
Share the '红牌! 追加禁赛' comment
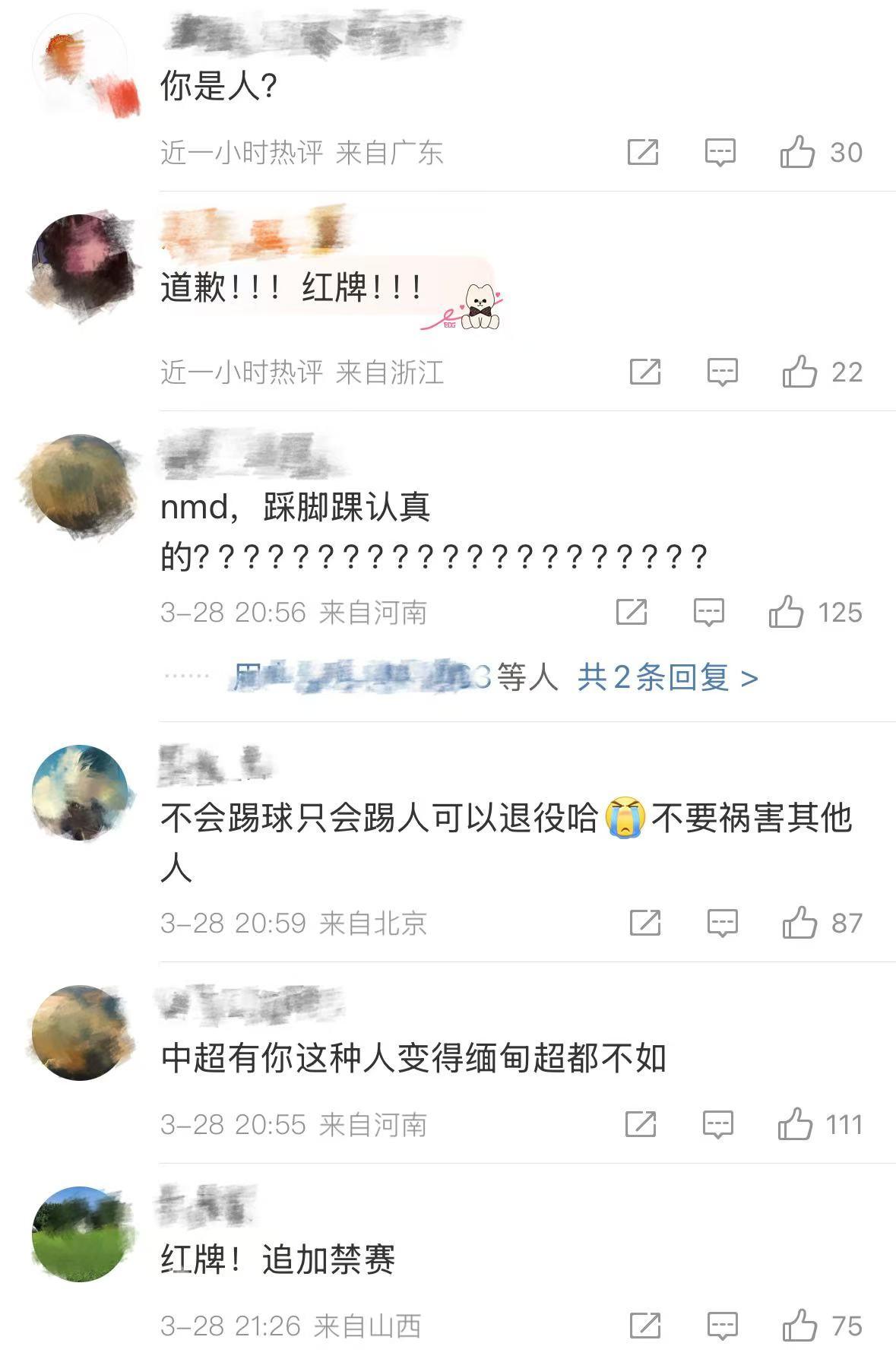(645, 1326)
